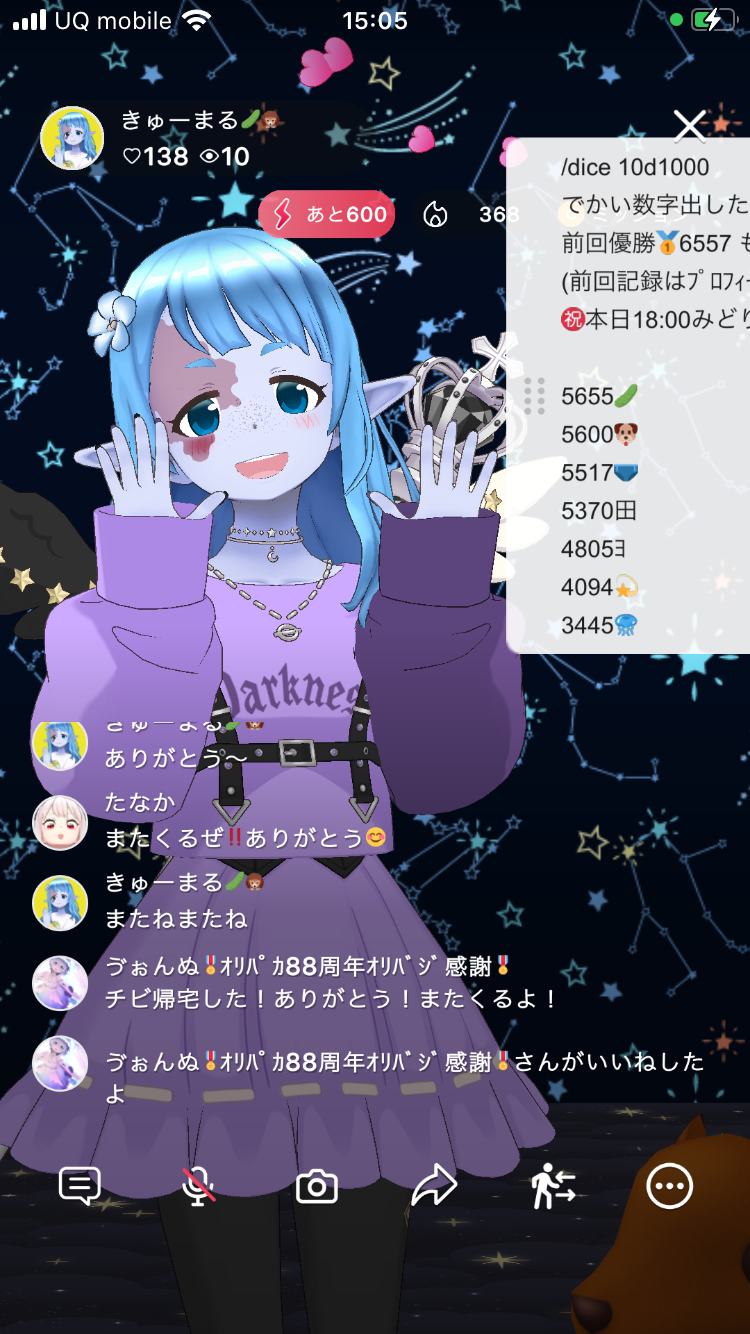Open ゔぉんぬ's avatar on the チビ帰宅した comment

click(60, 982)
